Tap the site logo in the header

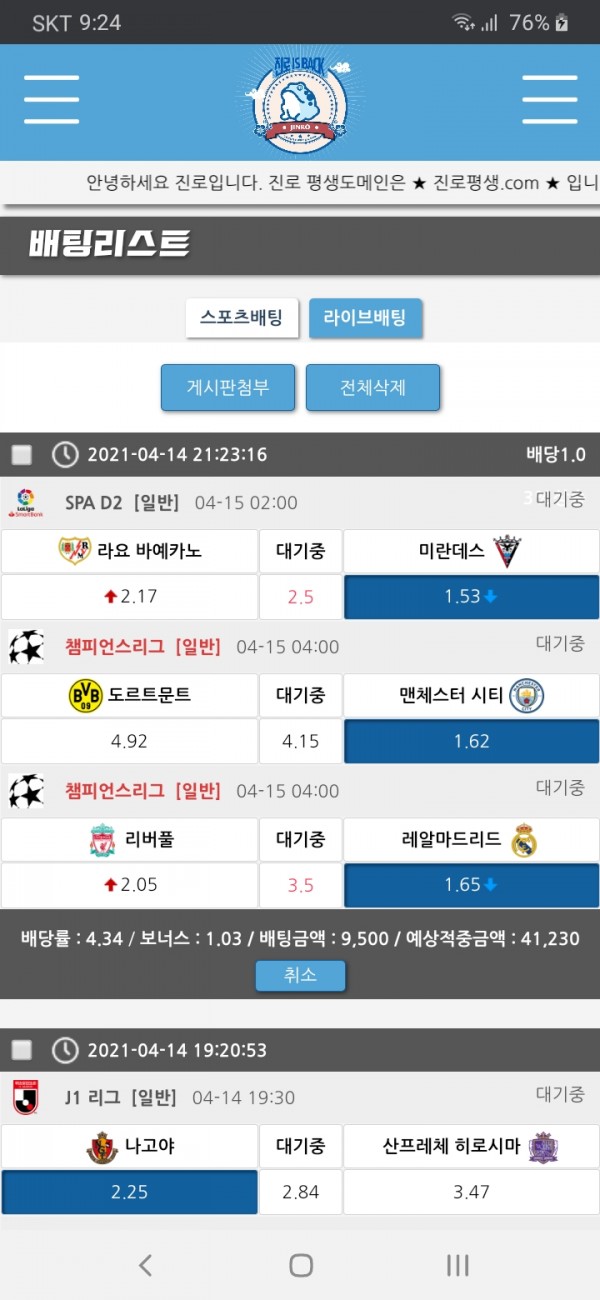point(299,99)
